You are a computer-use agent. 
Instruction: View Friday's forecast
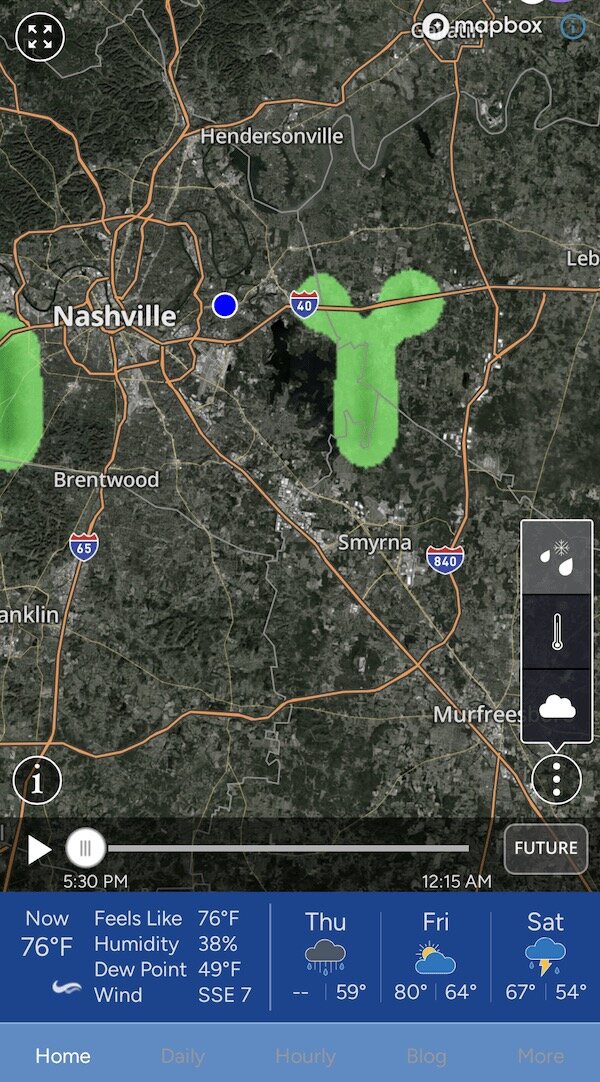[436, 956]
